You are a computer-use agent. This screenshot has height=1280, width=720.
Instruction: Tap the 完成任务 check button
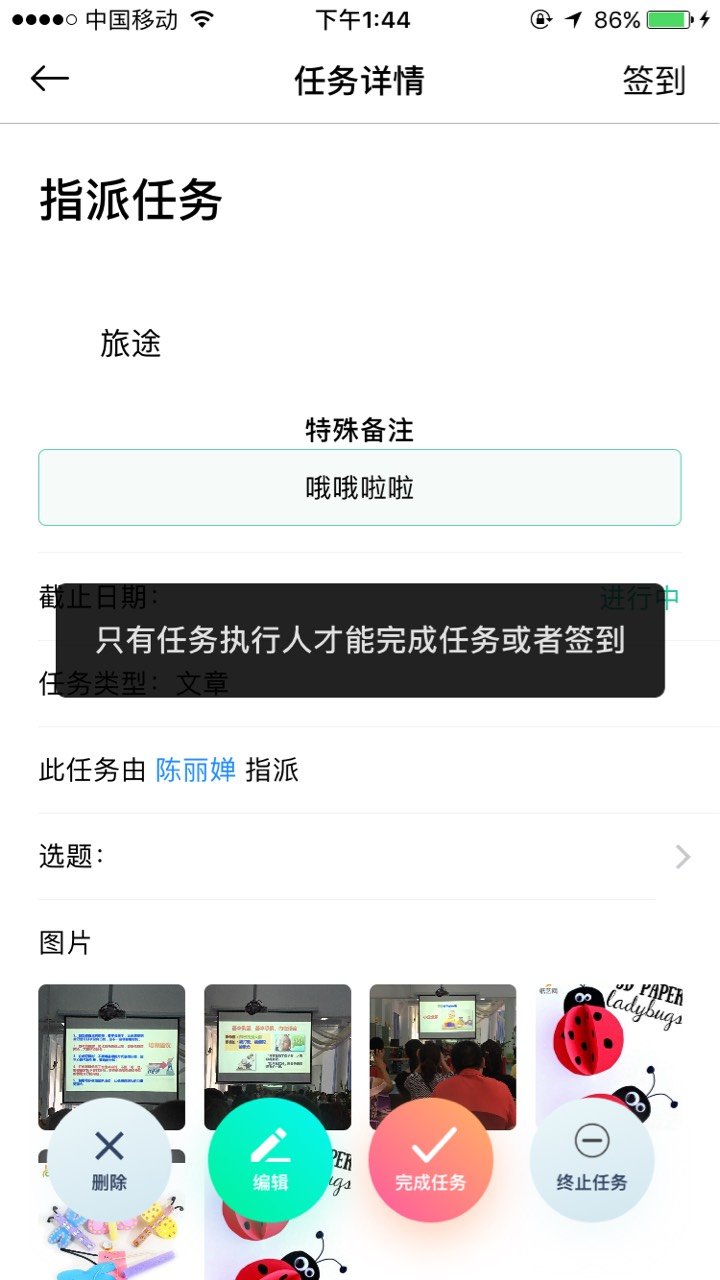(430, 1160)
